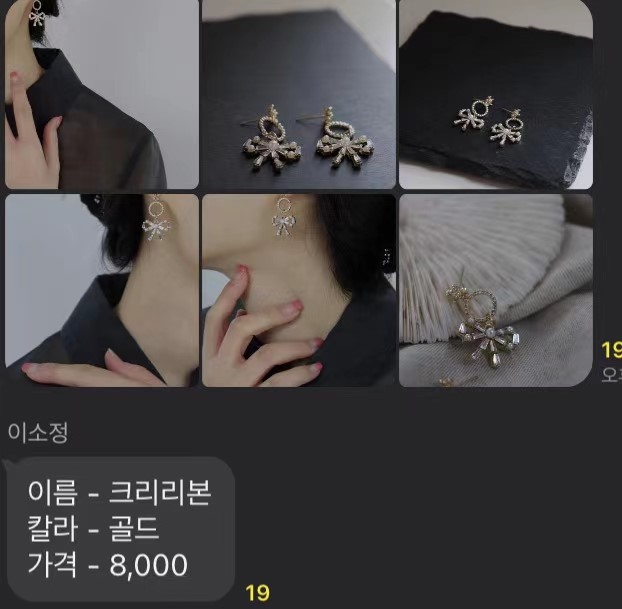Image resolution: width=622 pixels, height=609 pixels.
Task: Open the partly cropped top-left model photo
Action: click(x=101, y=94)
